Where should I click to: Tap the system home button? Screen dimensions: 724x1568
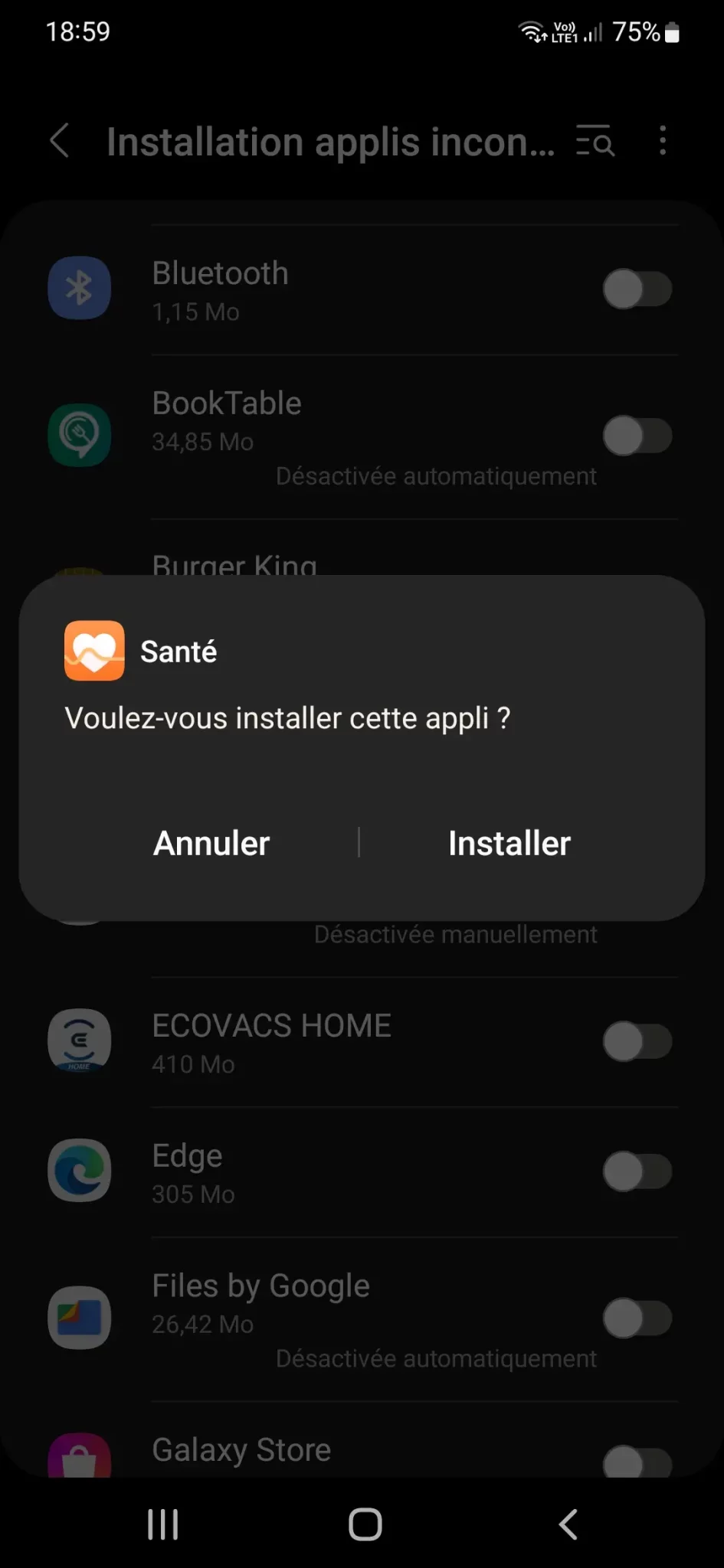click(x=365, y=1524)
